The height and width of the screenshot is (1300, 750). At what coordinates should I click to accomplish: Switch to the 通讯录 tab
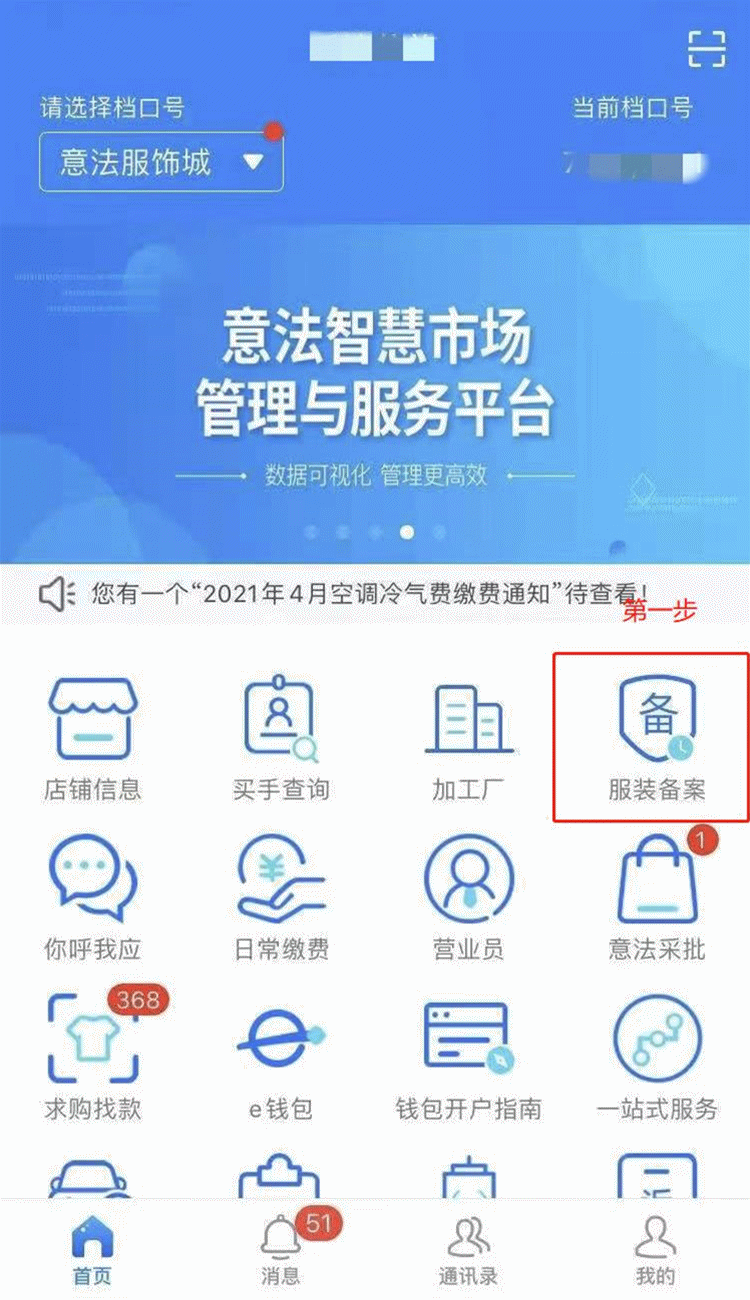[469, 1251]
